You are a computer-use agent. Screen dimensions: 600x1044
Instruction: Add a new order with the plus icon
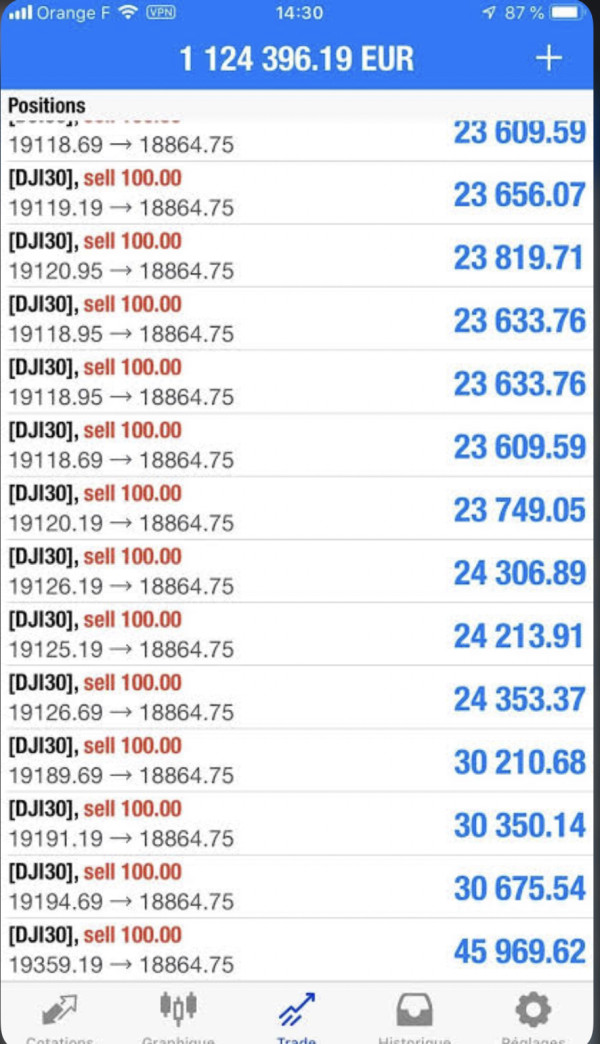pos(548,58)
